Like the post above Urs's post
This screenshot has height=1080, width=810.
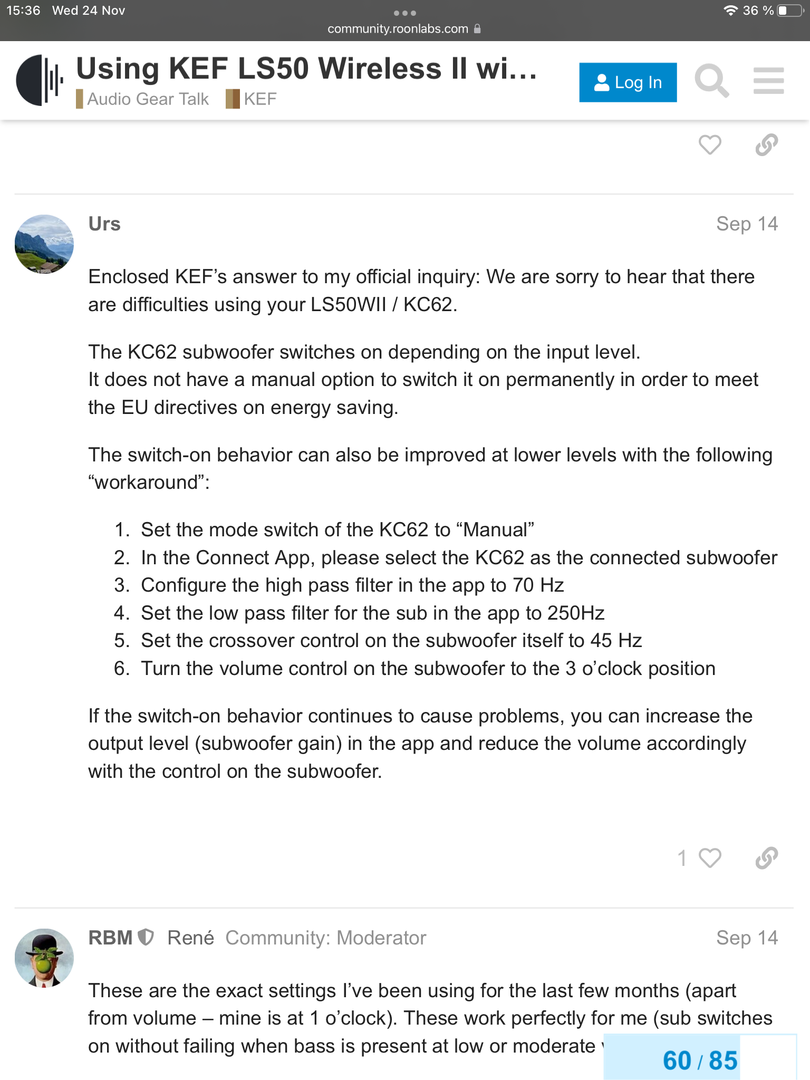click(x=709, y=145)
